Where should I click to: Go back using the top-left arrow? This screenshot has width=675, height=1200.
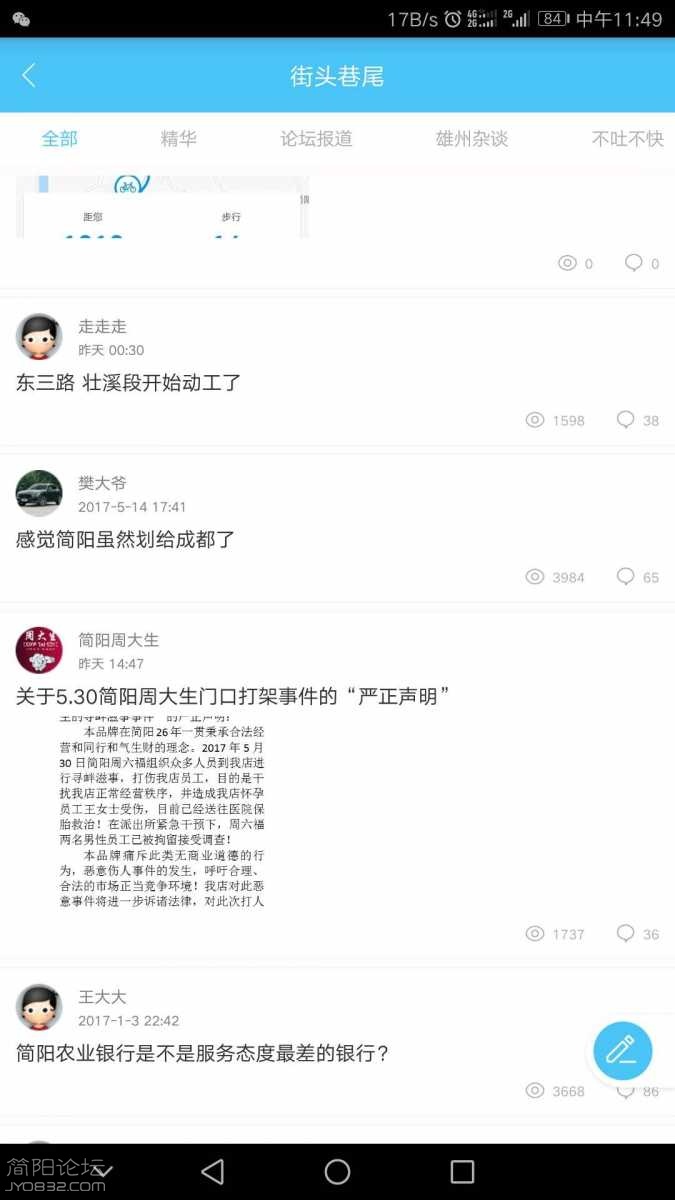29,76
